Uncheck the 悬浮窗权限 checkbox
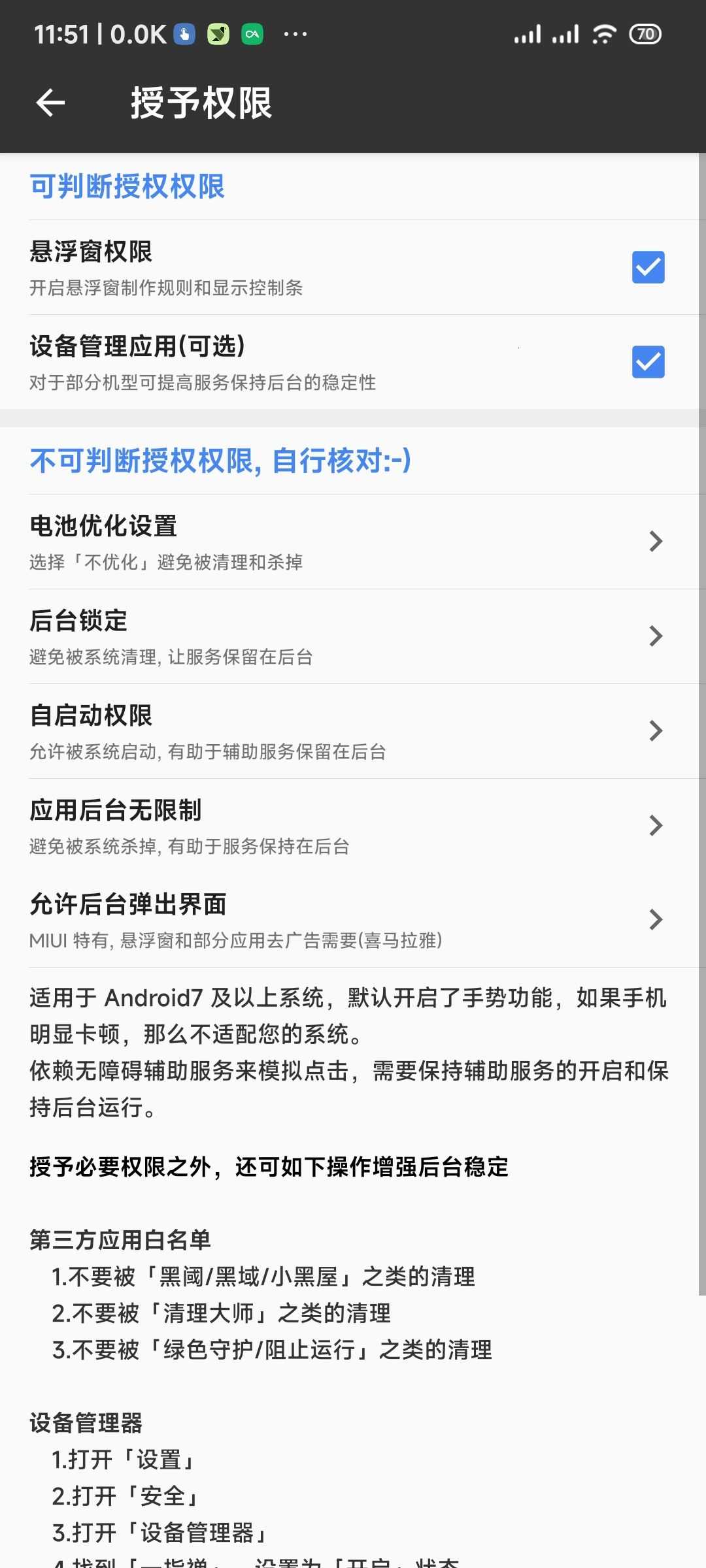This screenshot has height=1568, width=706. pyautogui.click(x=648, y=267)
